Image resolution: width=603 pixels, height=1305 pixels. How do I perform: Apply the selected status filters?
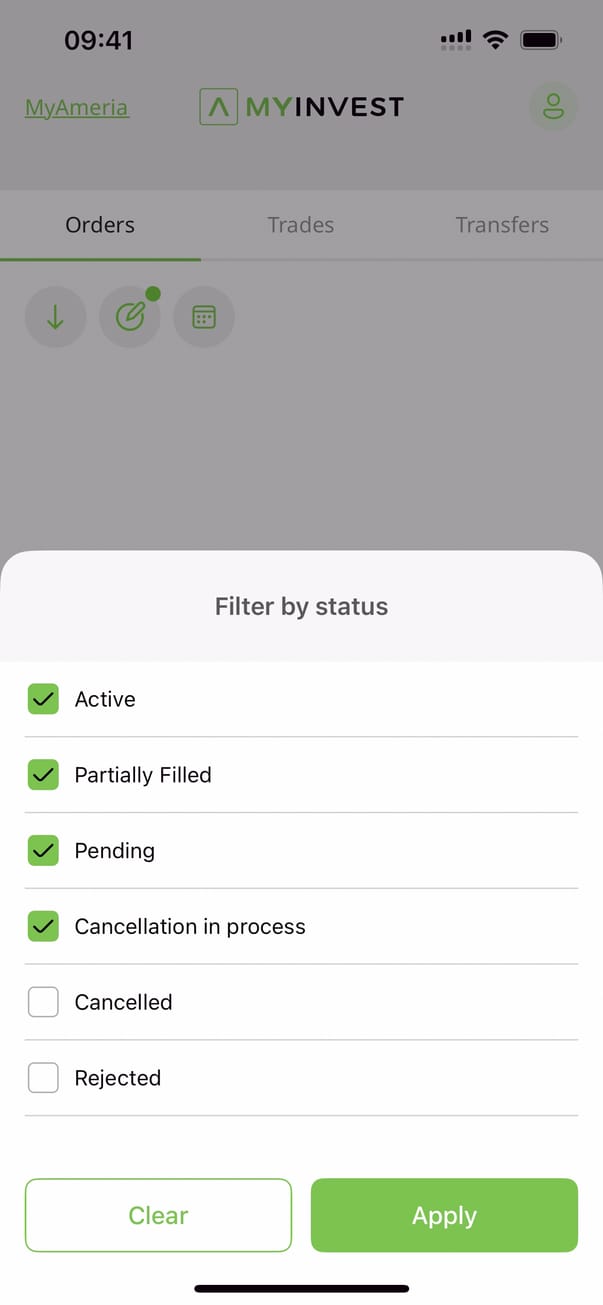click(444, 1215)
